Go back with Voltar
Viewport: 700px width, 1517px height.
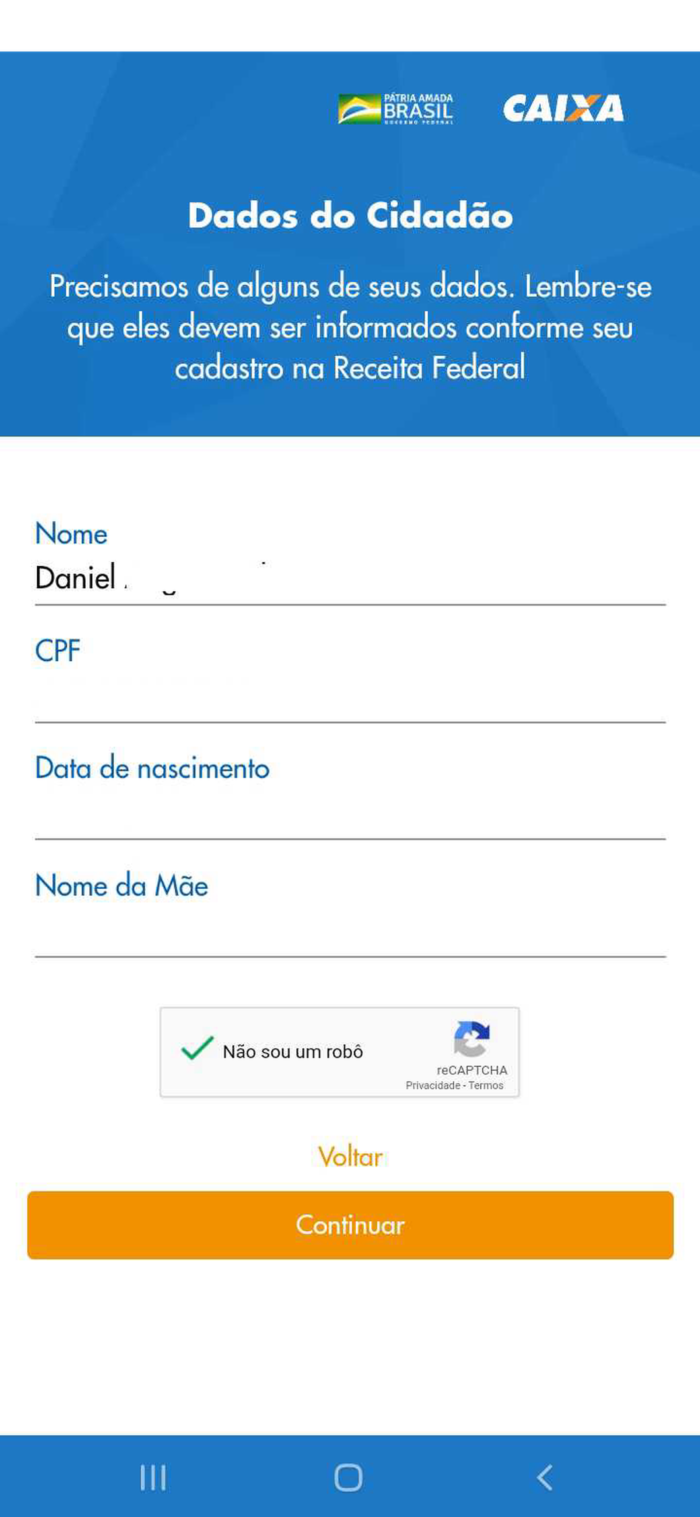[350, 1156]
